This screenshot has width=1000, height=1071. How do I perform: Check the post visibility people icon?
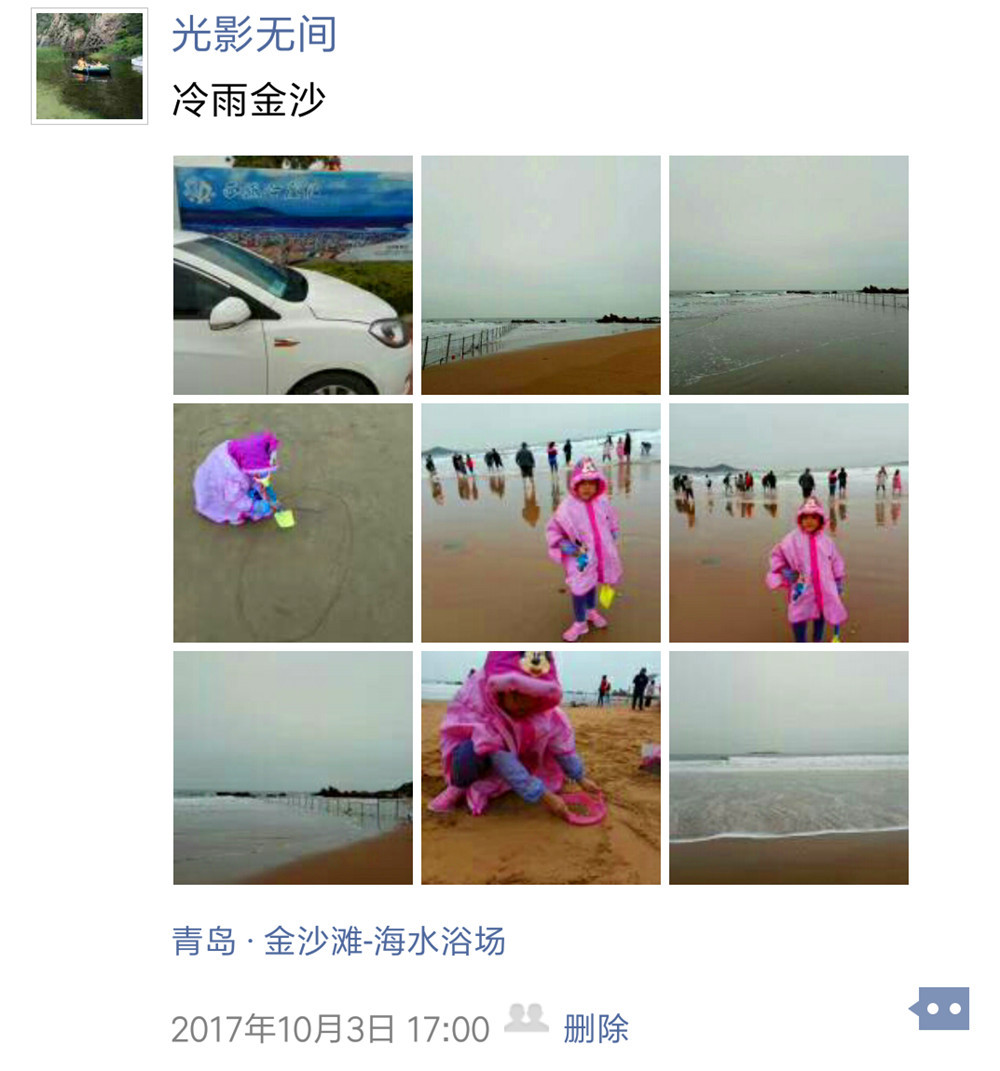tap(526, 1019)
